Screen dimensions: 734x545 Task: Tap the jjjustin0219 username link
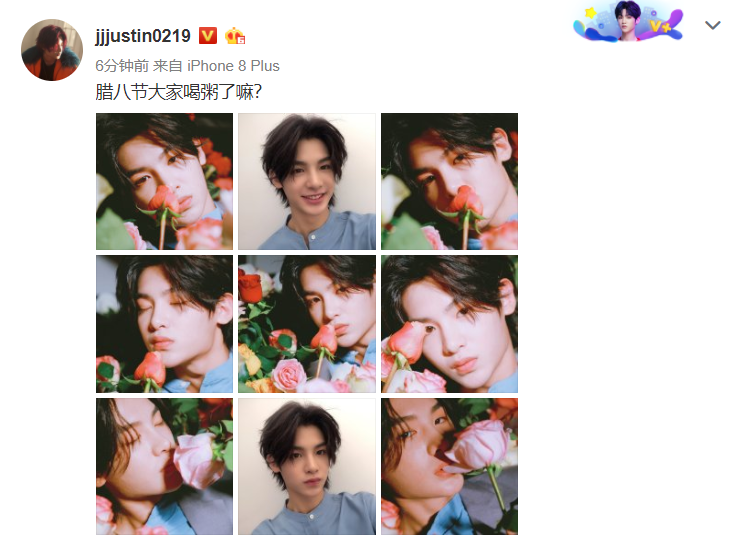143,36
